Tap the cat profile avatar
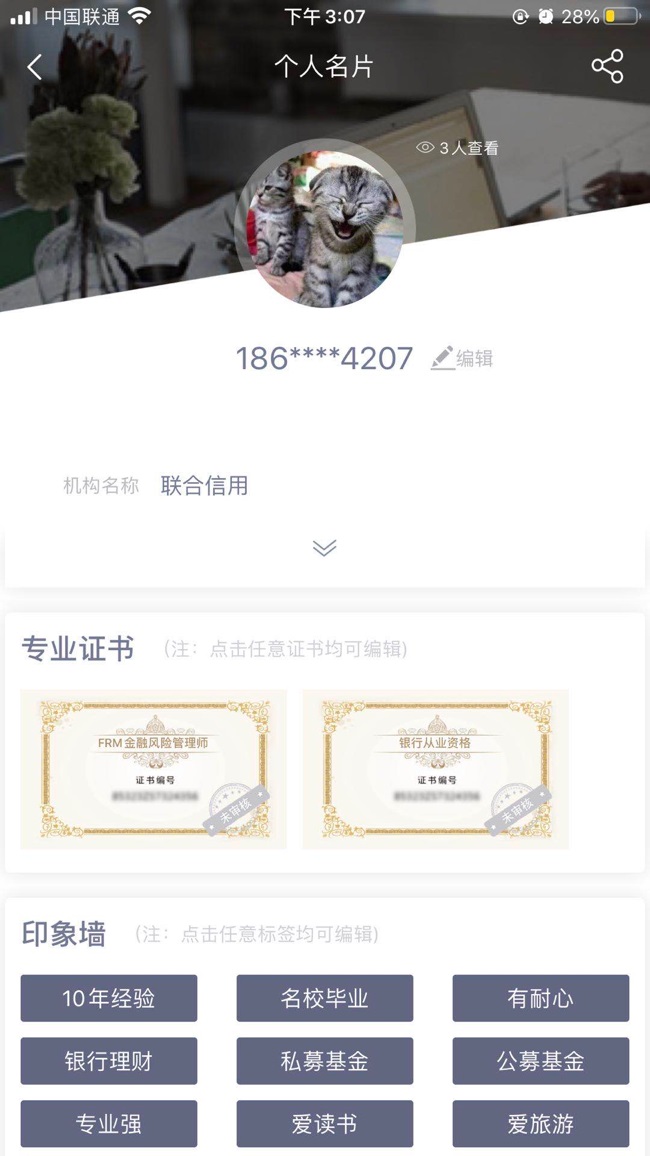The image size is (650, 1156). point(324,228)
